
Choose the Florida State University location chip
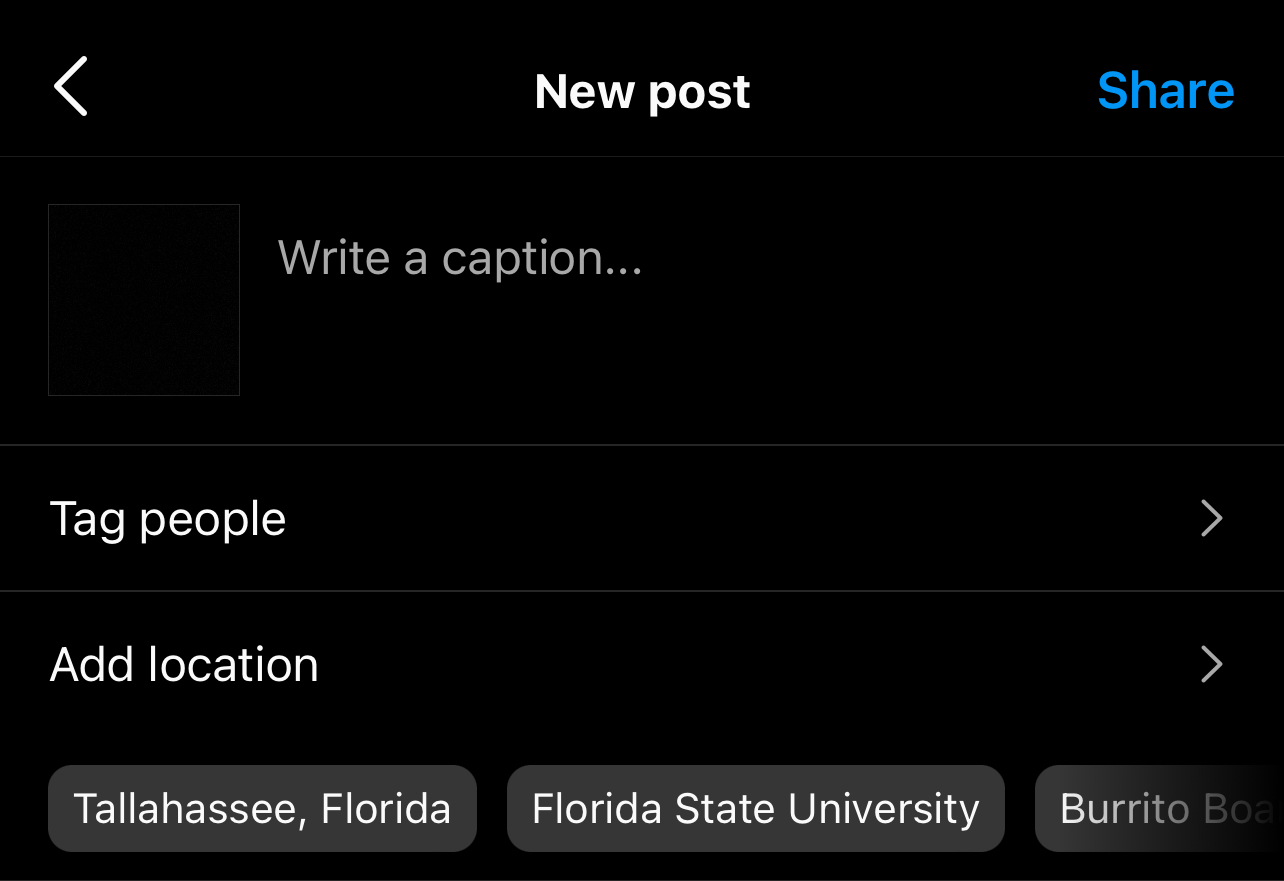click(x=755, y=809)
